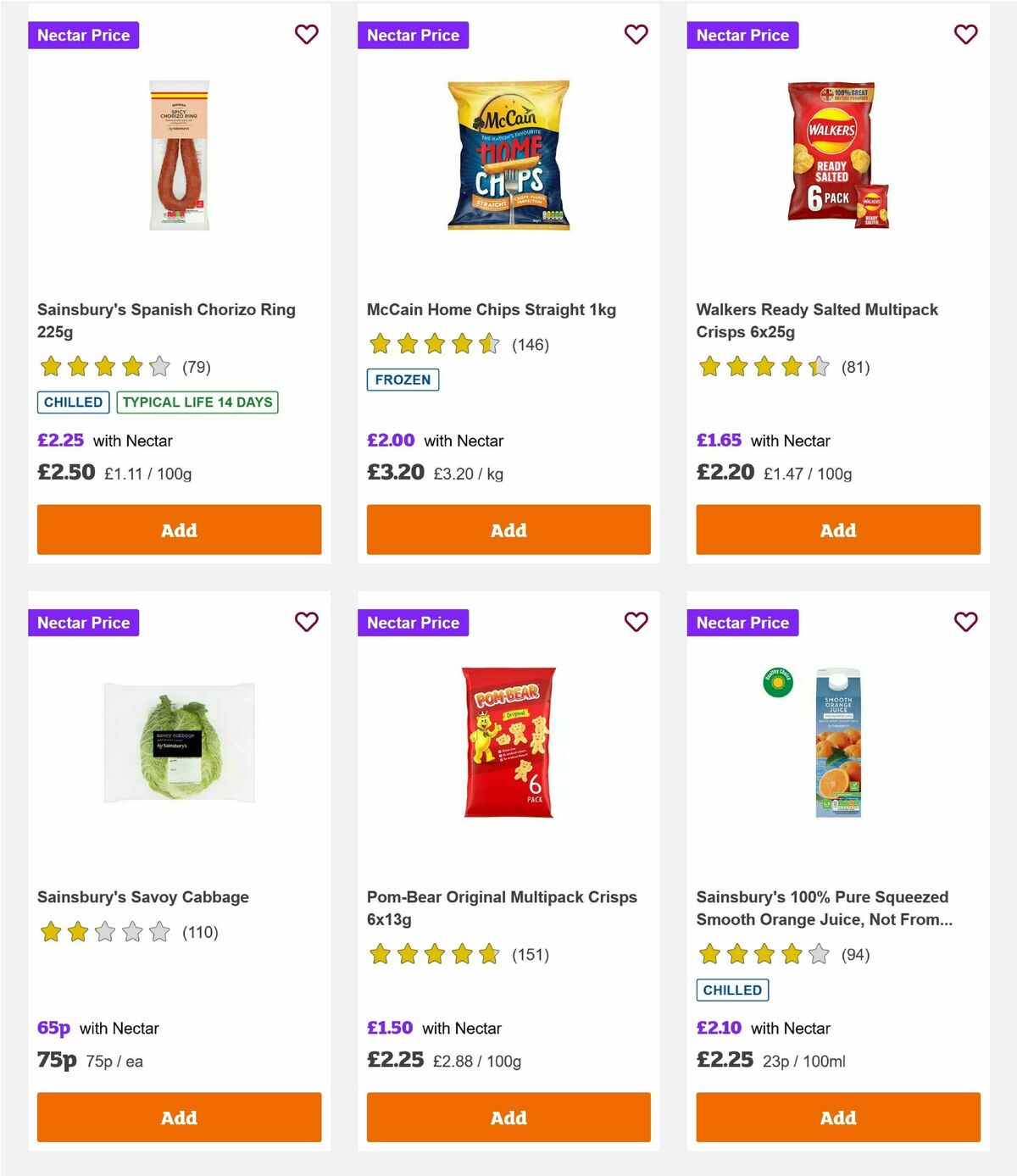Click the heart icon on Pom-Bear Original Crisps
Image resolution: width=1017 pixels, height=1176 pixels.
coord(636,622)
